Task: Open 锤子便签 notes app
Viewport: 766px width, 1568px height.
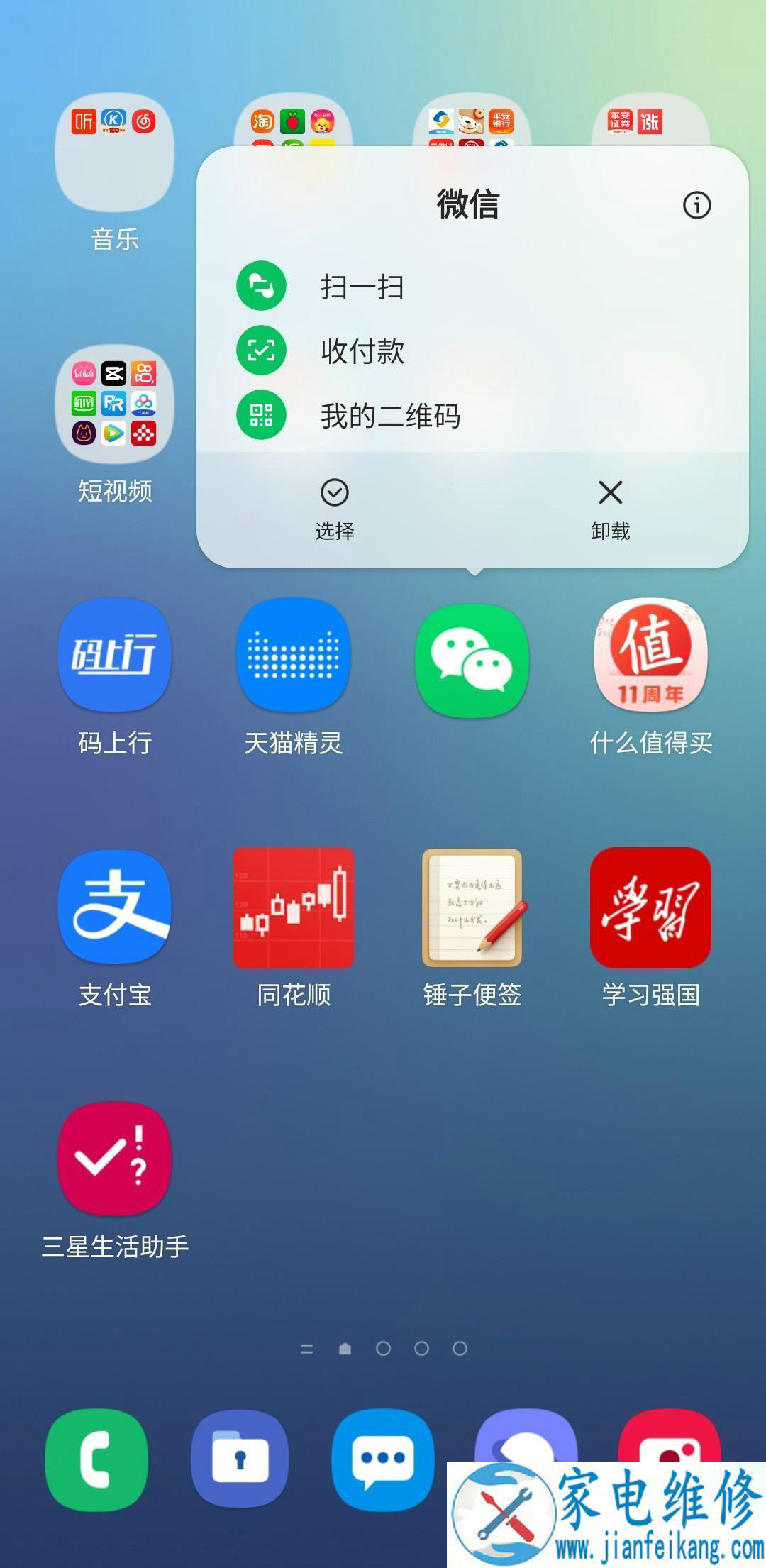Action: (472, 908)
